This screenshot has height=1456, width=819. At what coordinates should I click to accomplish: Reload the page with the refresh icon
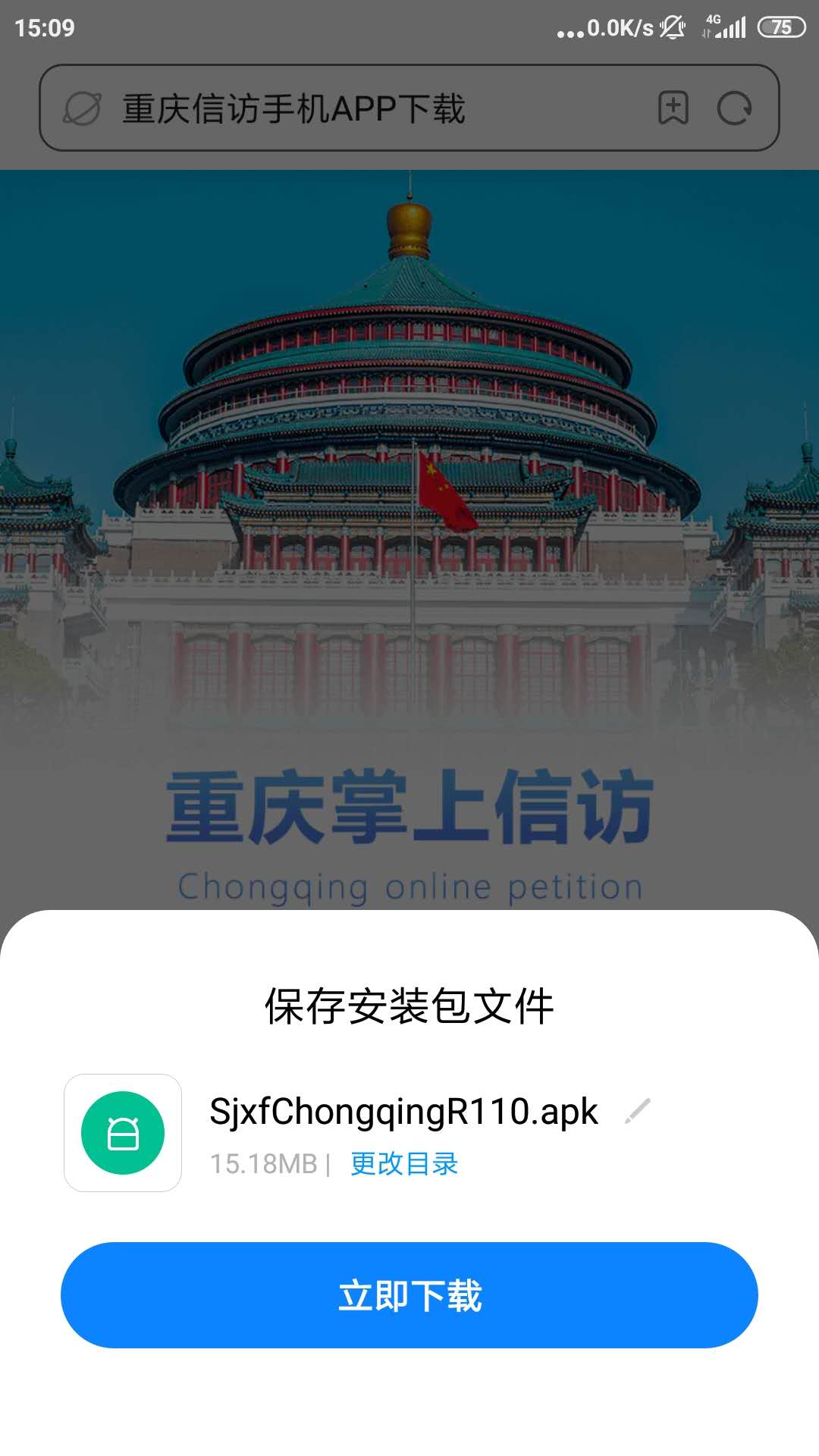[734, 108]
